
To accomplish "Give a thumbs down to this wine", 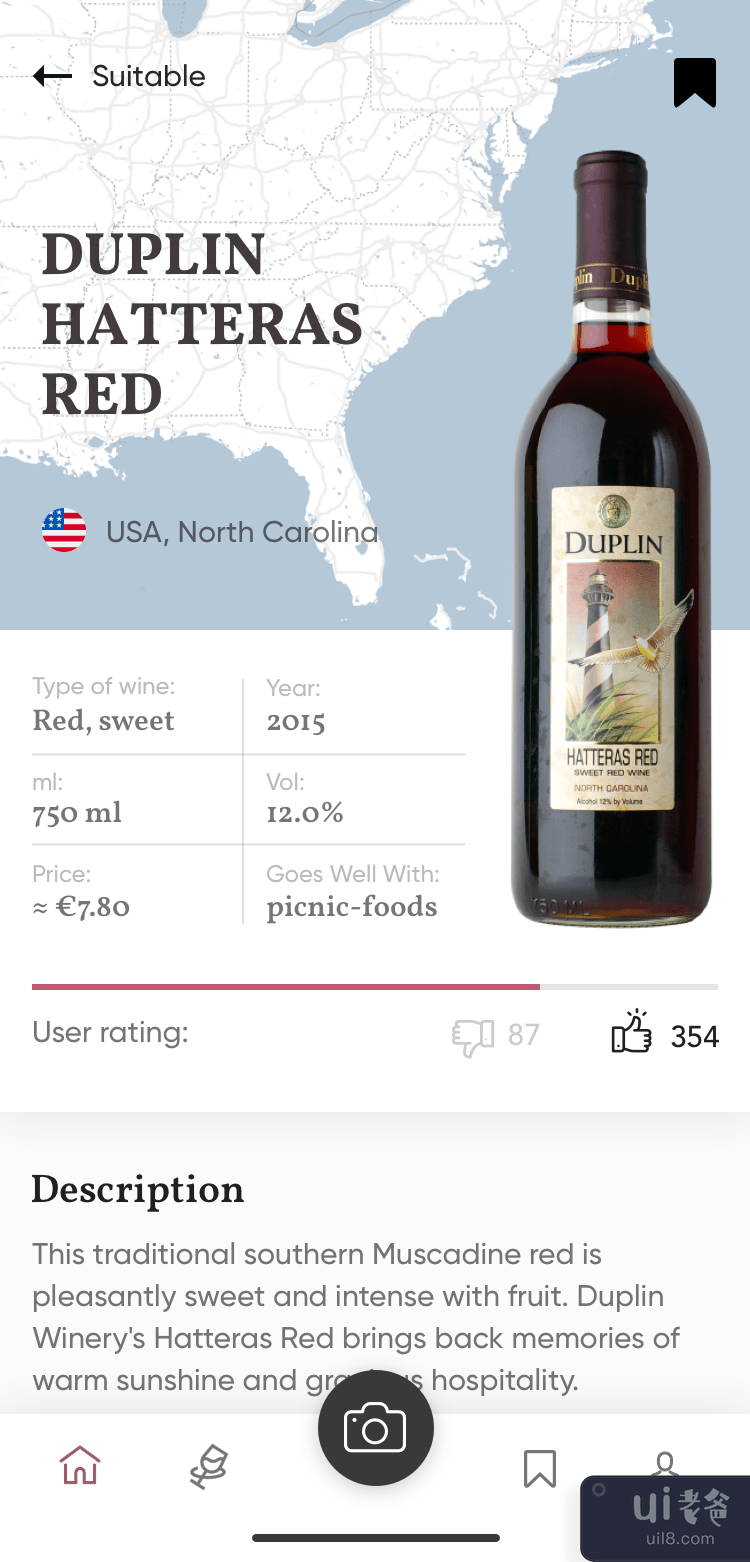I will 473,1035.
